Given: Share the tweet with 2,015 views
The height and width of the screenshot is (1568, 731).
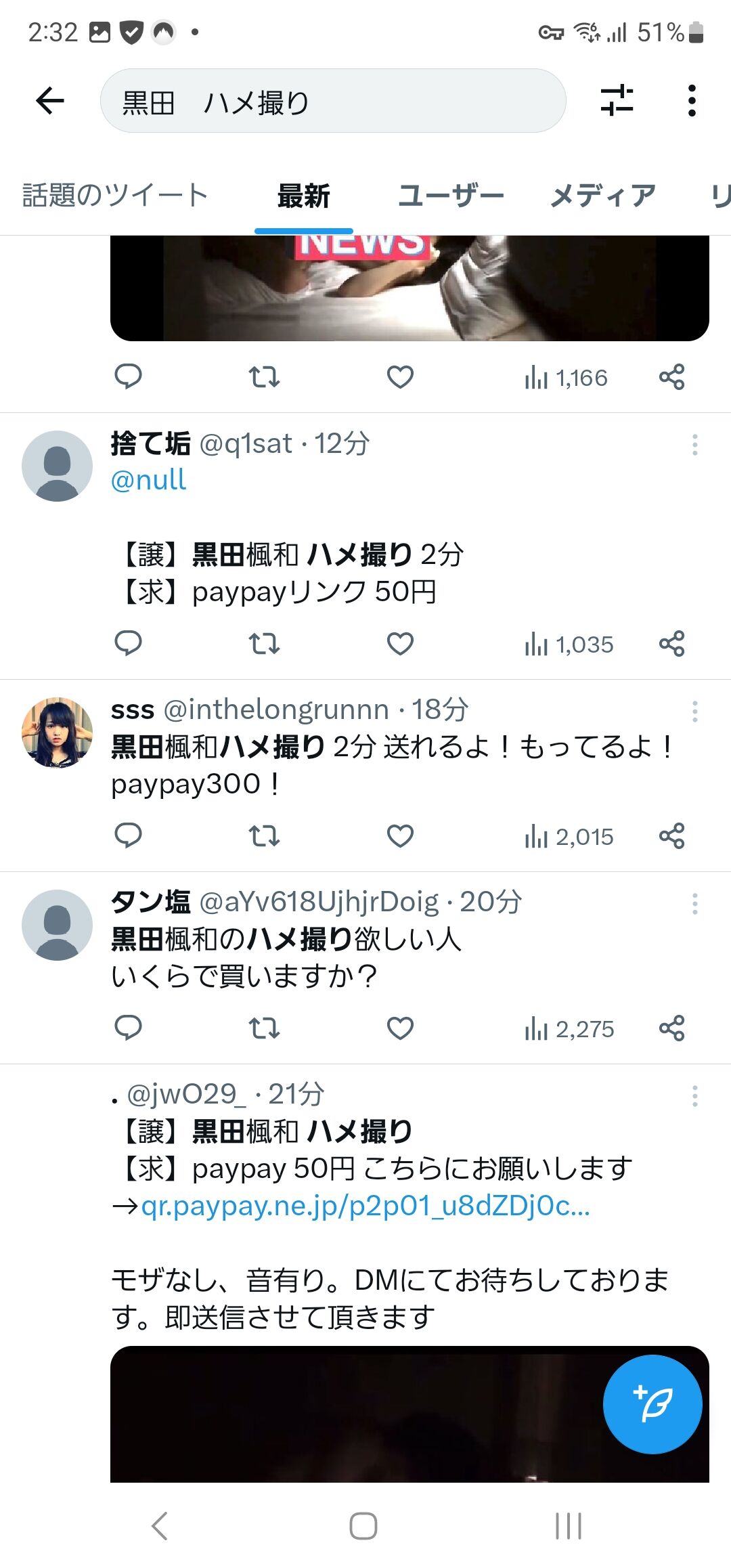Looking at the screenshot, I should point(672,835).
